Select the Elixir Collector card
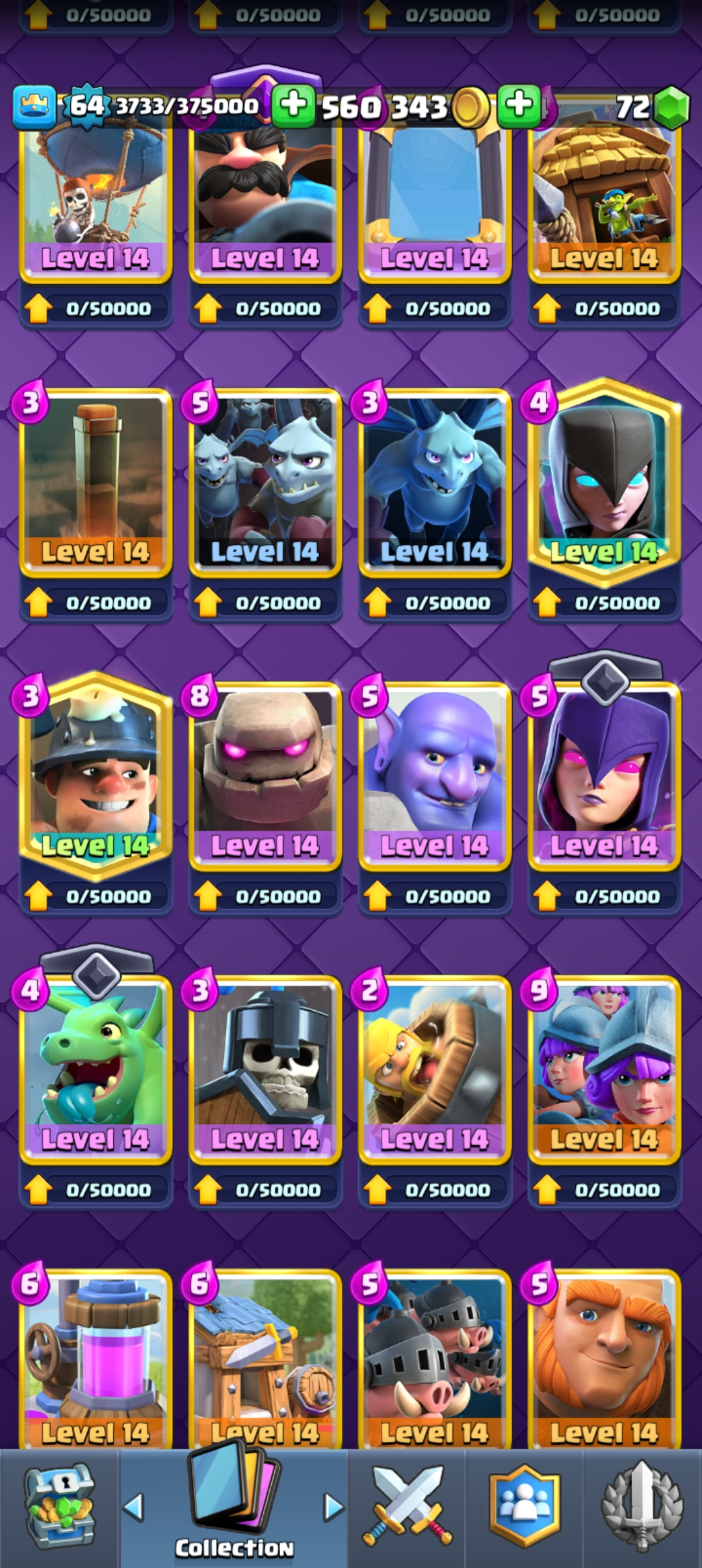Screen dimensions: 702x1568 96,1359
